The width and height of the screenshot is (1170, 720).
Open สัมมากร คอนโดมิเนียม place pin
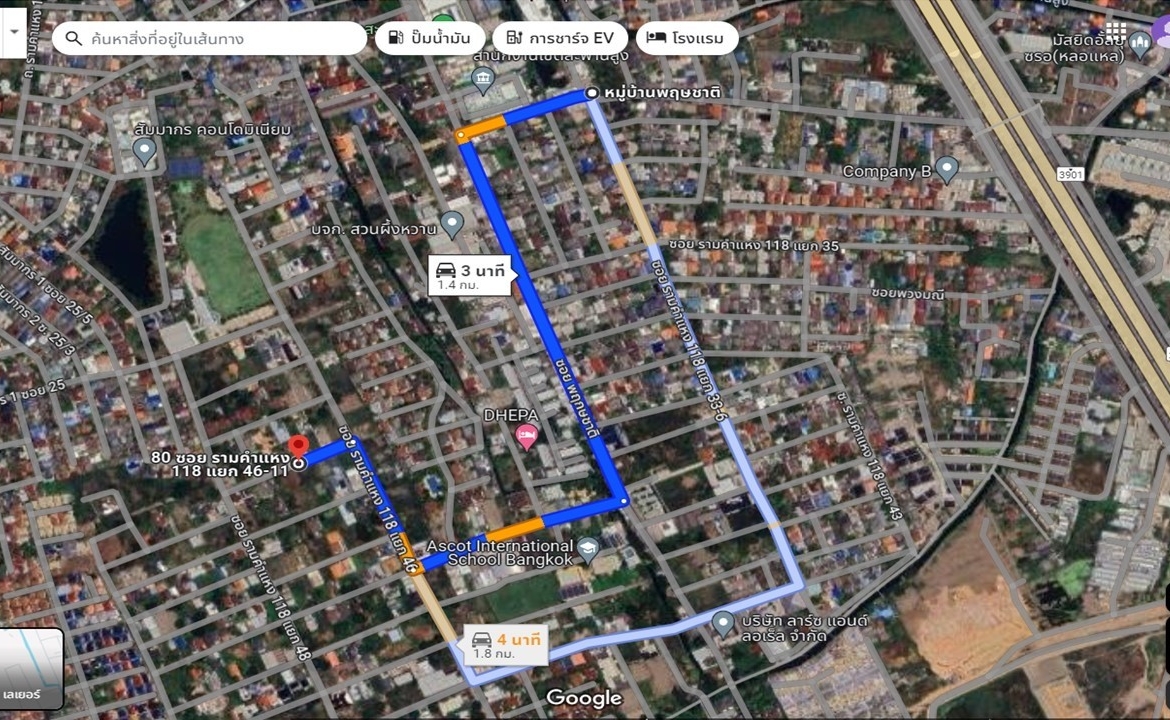(144, 152)
